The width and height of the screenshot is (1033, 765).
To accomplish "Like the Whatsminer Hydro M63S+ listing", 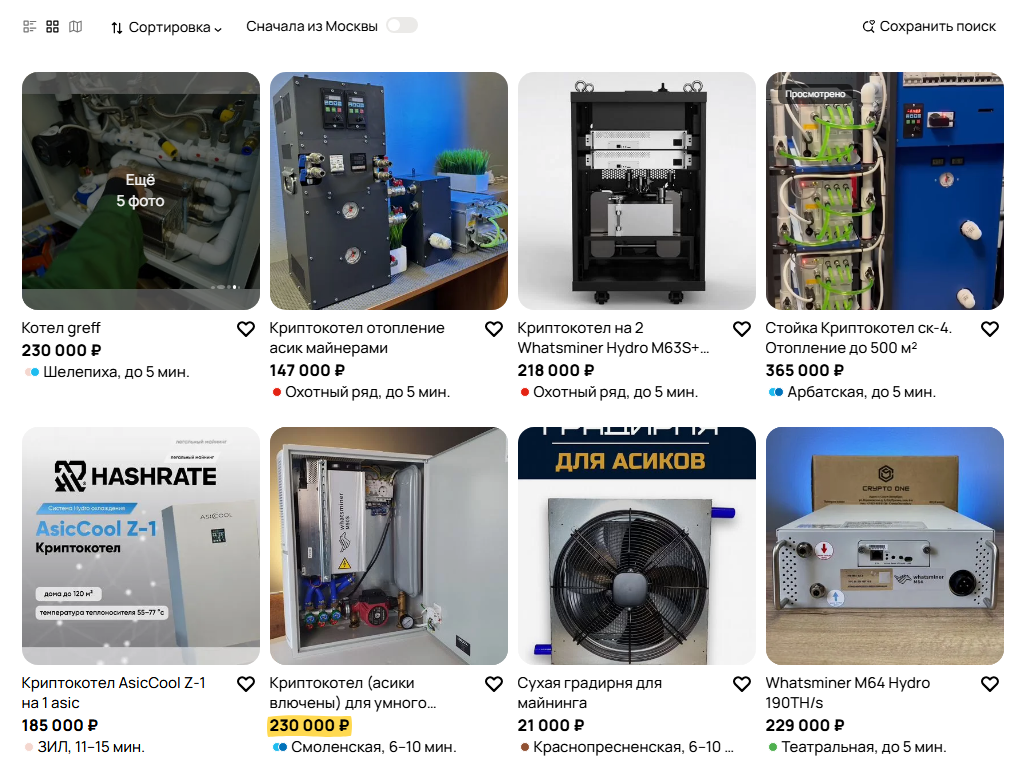I will pyautogui.click(x=742, y=329).
